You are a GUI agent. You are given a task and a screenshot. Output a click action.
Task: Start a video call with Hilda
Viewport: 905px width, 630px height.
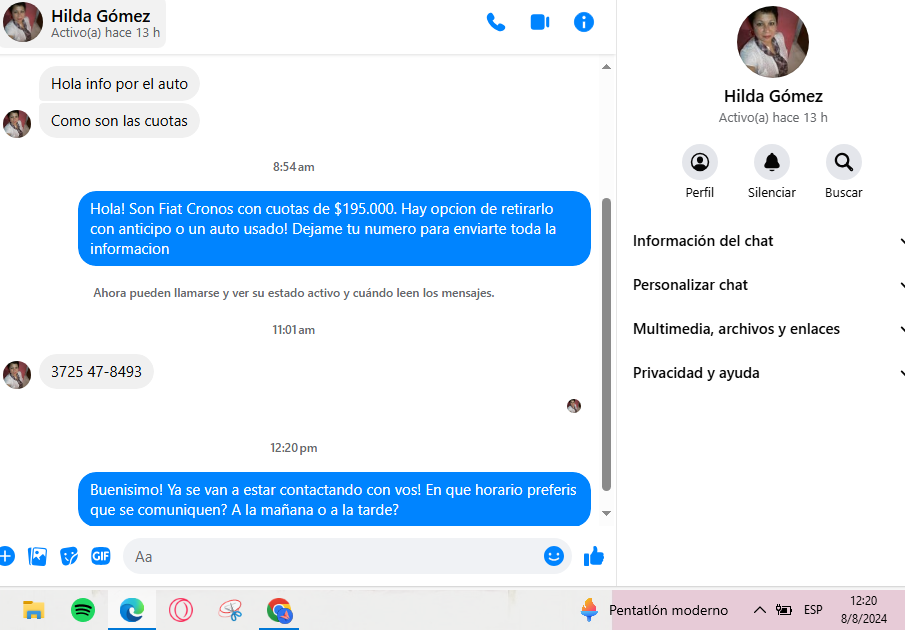[540, 22]
